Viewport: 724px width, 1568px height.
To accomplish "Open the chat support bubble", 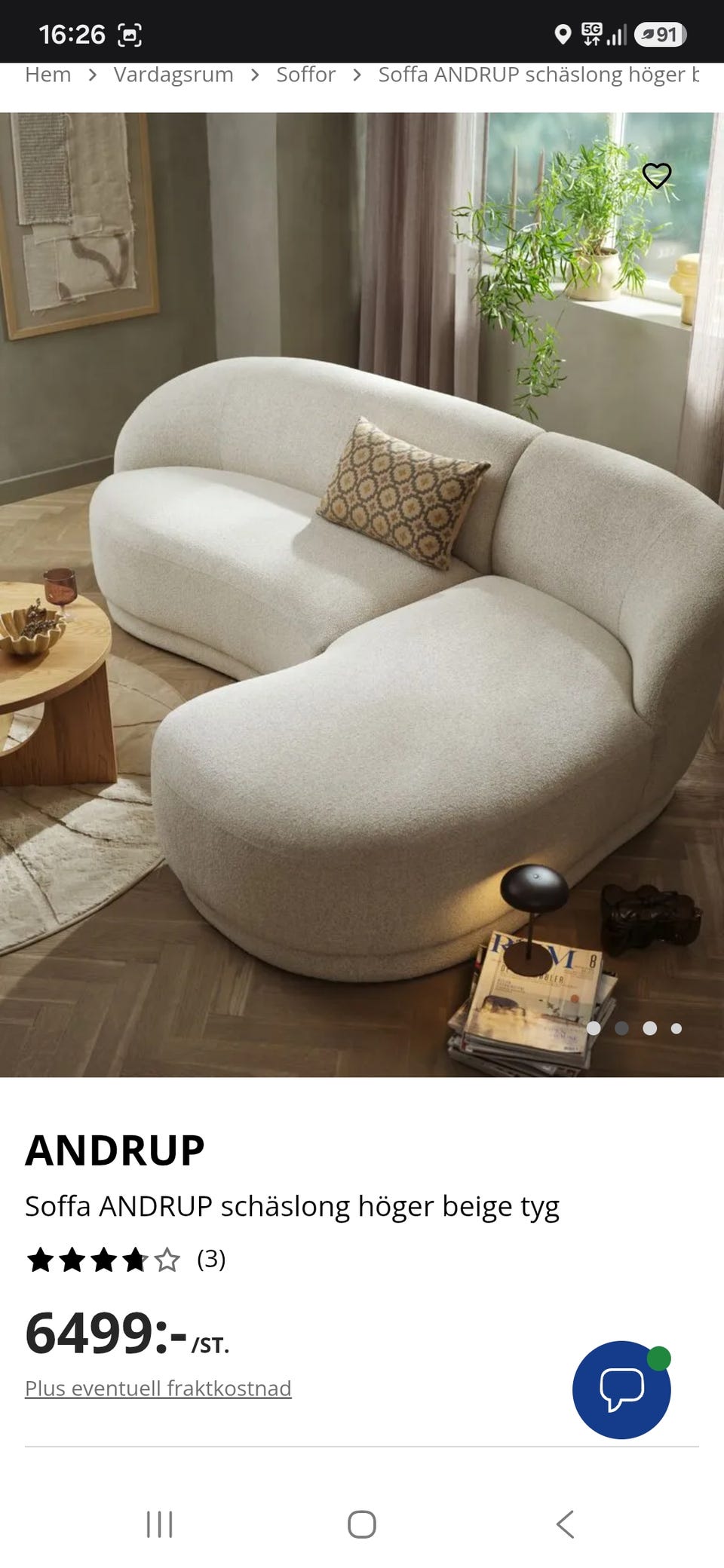I will [621, 1389].
